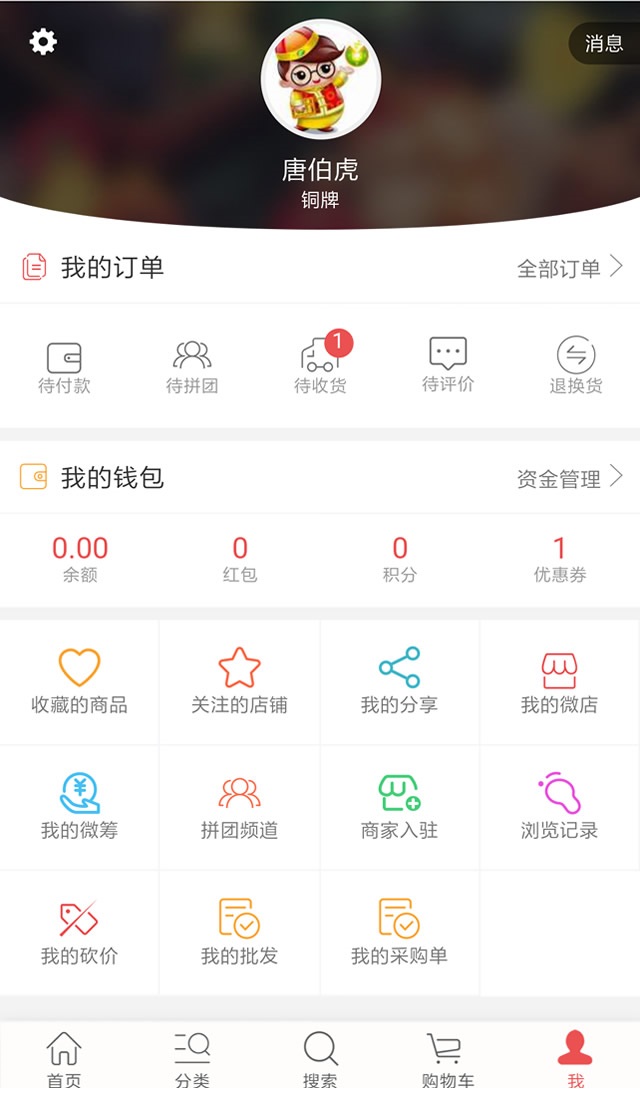
Task: Open 我的砍价 my bargains
Action: pos(80,932)
